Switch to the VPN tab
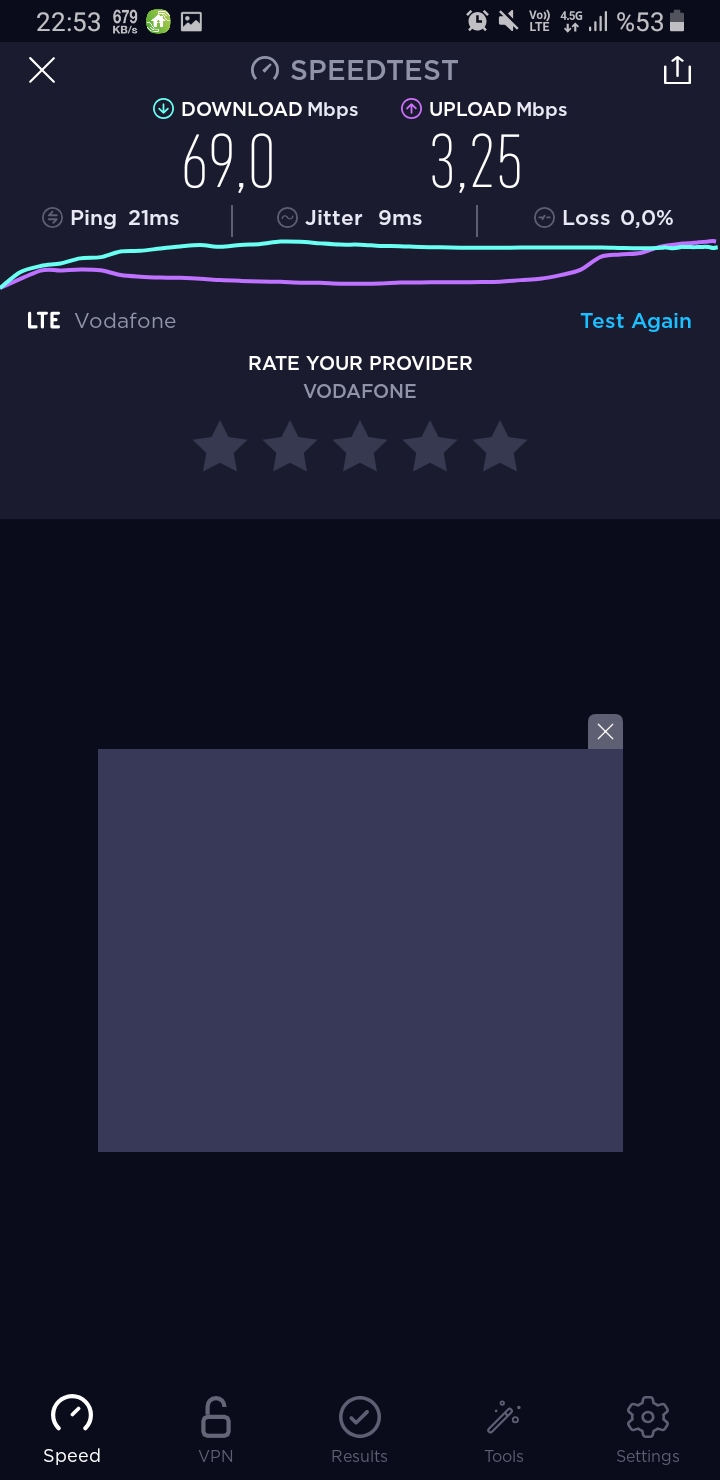720x1480 pixels. [x=216, y=1430]
